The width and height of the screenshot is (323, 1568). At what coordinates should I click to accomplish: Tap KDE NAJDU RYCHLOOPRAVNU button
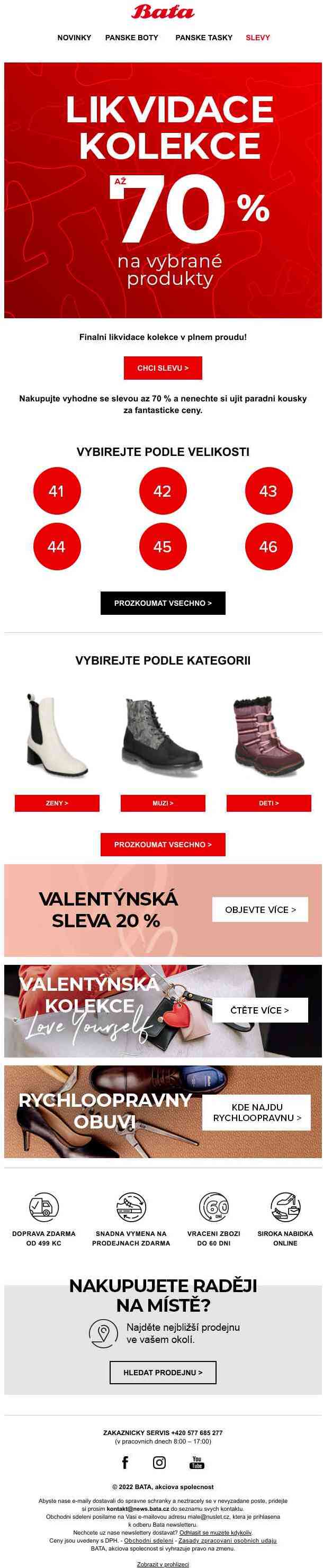tap(256, 1112)
